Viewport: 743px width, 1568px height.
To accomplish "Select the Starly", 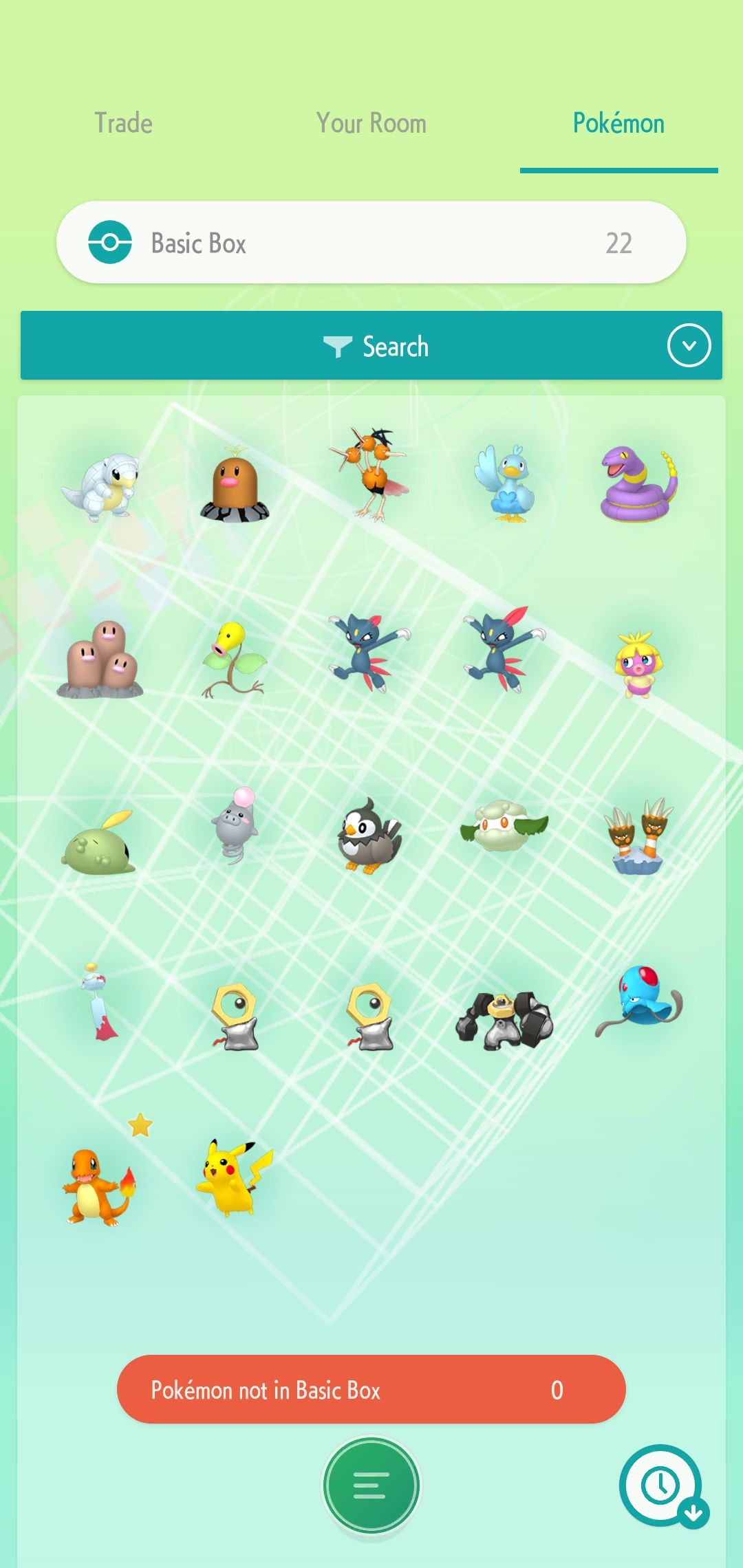I will [x=369, y=836].
